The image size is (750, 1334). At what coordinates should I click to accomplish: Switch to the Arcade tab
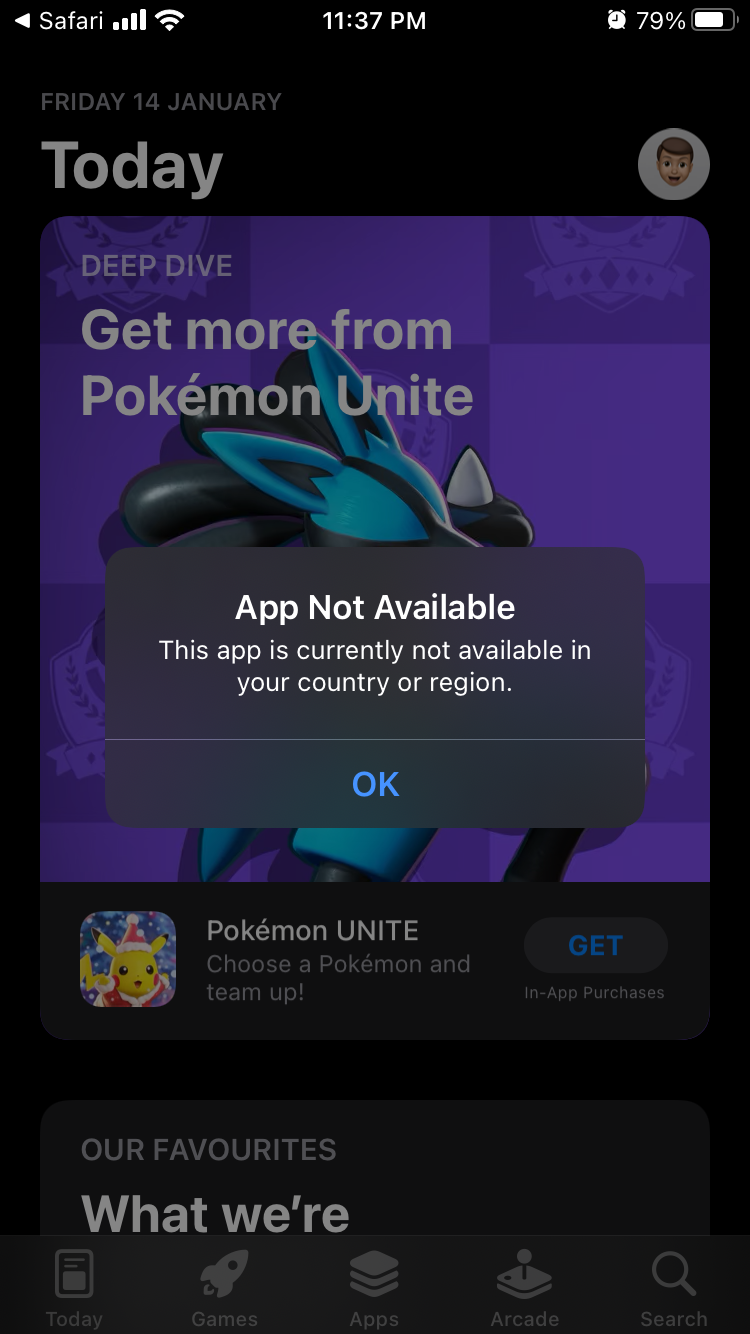524,1290
